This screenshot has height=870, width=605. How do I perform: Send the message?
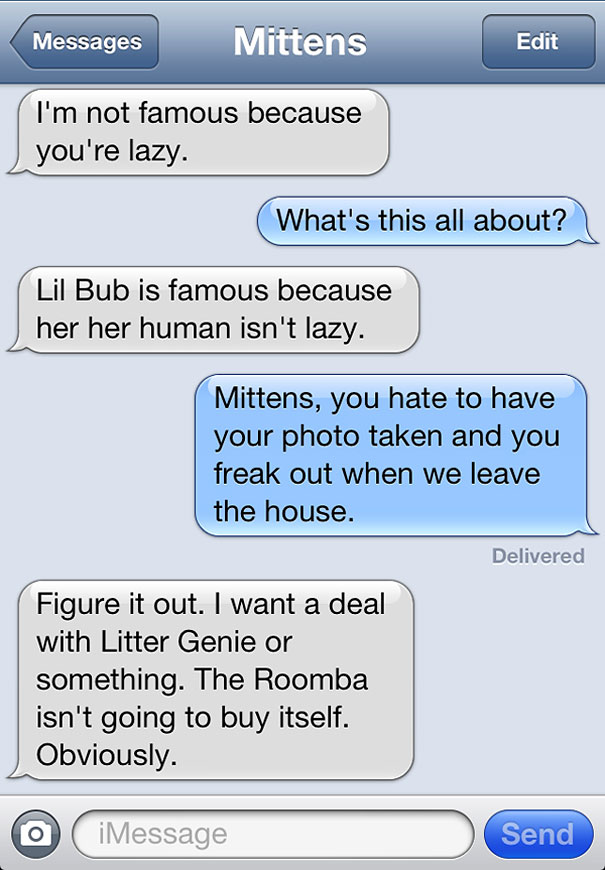point(538,833)
